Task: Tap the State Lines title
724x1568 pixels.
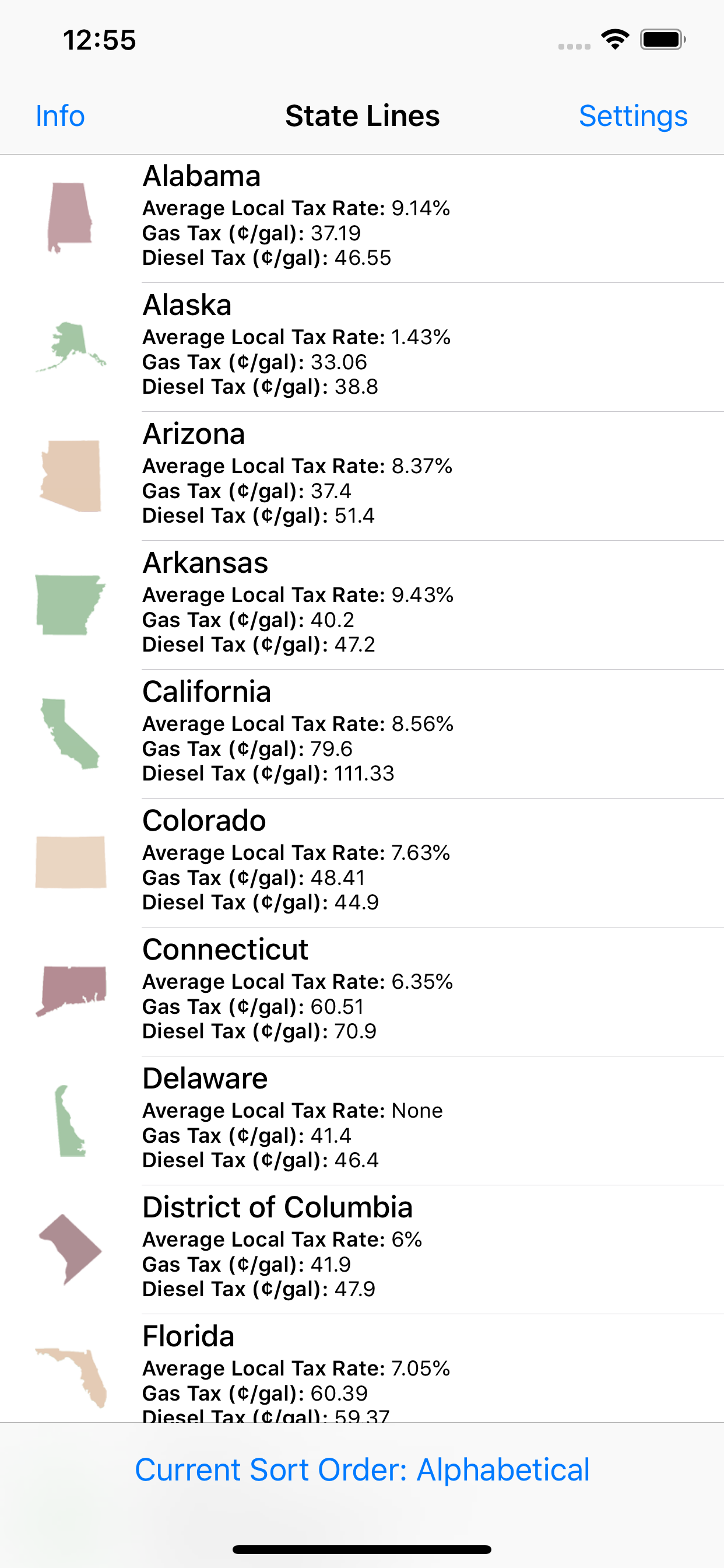Action: tap(362, 115)
